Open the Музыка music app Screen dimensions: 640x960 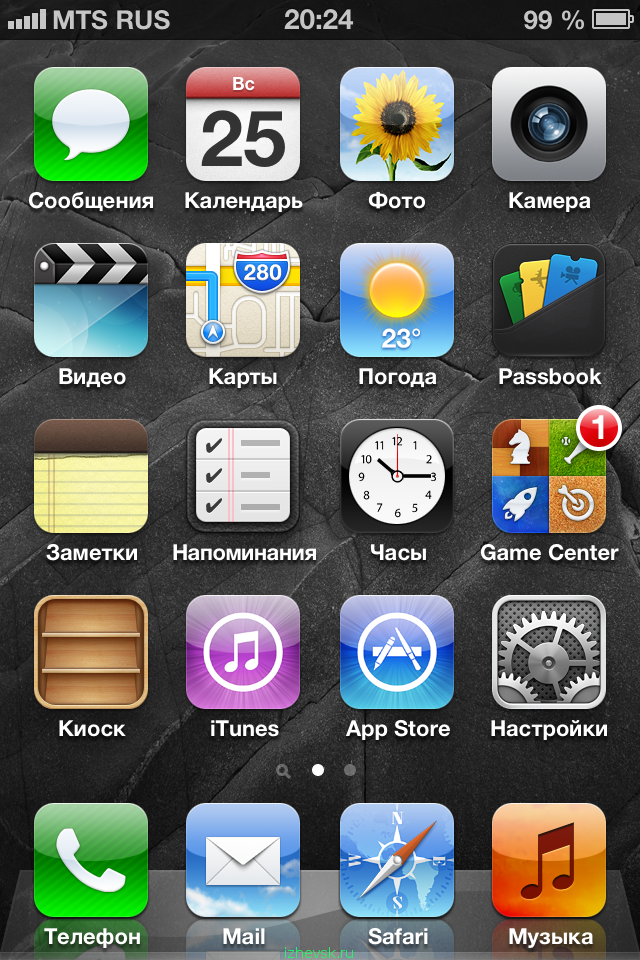549,860
